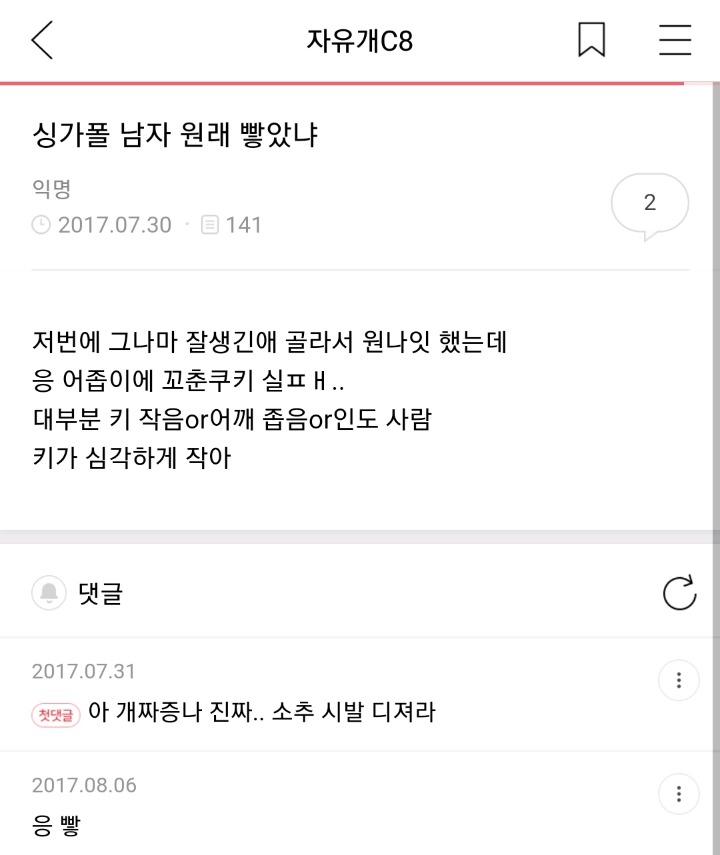
Task: Open the overflow menu on the 2017.08.06 comment
Action: (678, 794)
